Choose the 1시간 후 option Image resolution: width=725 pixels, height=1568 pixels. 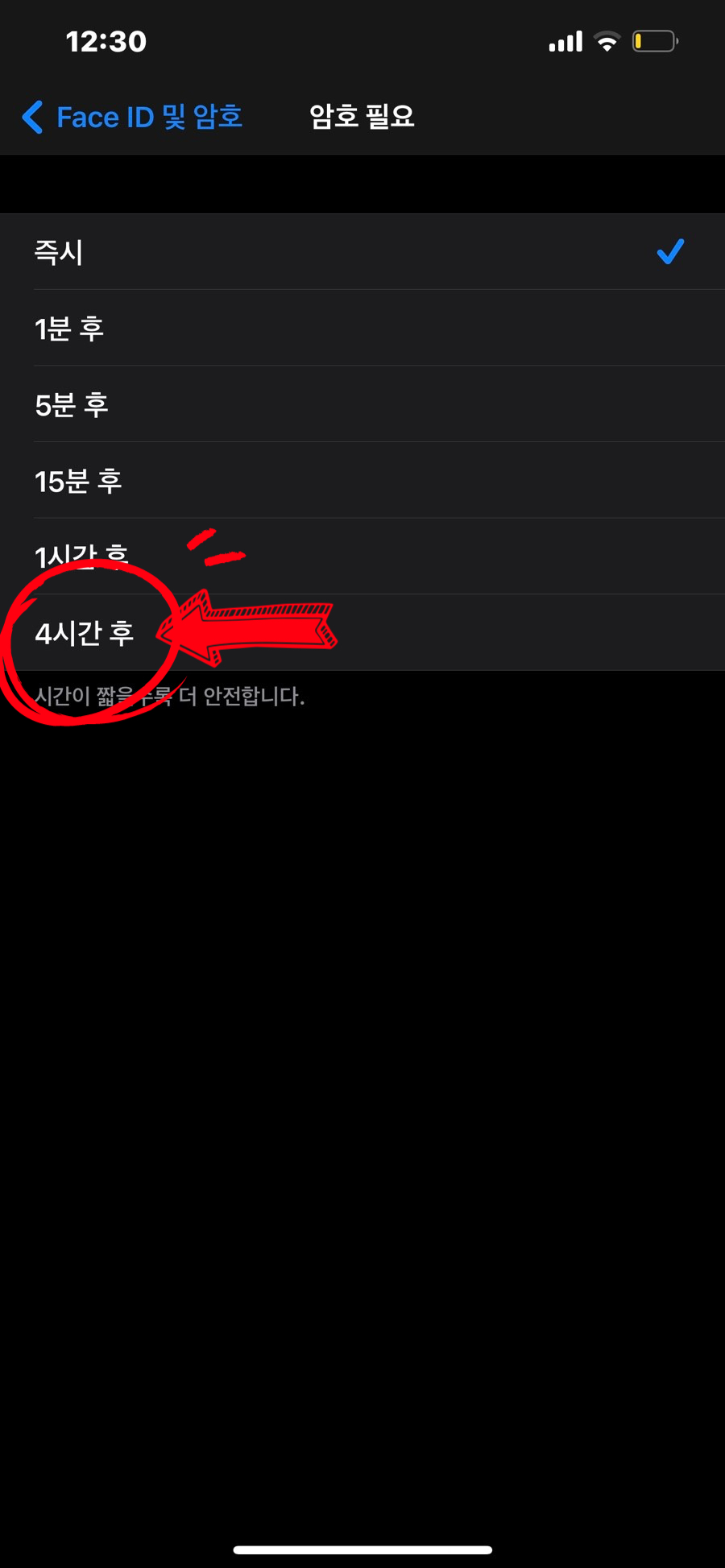tap(362, 556)
